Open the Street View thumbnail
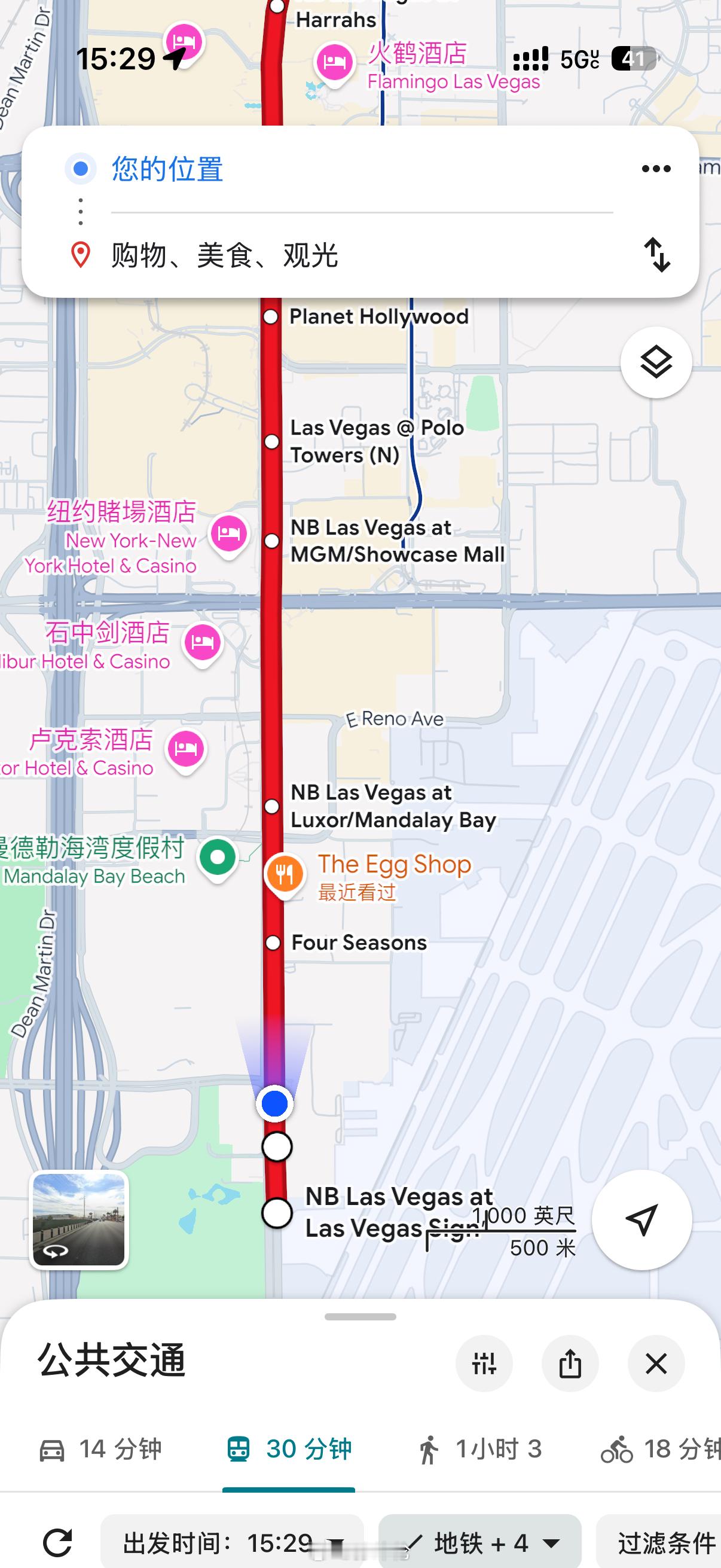 coord(78,1220)
